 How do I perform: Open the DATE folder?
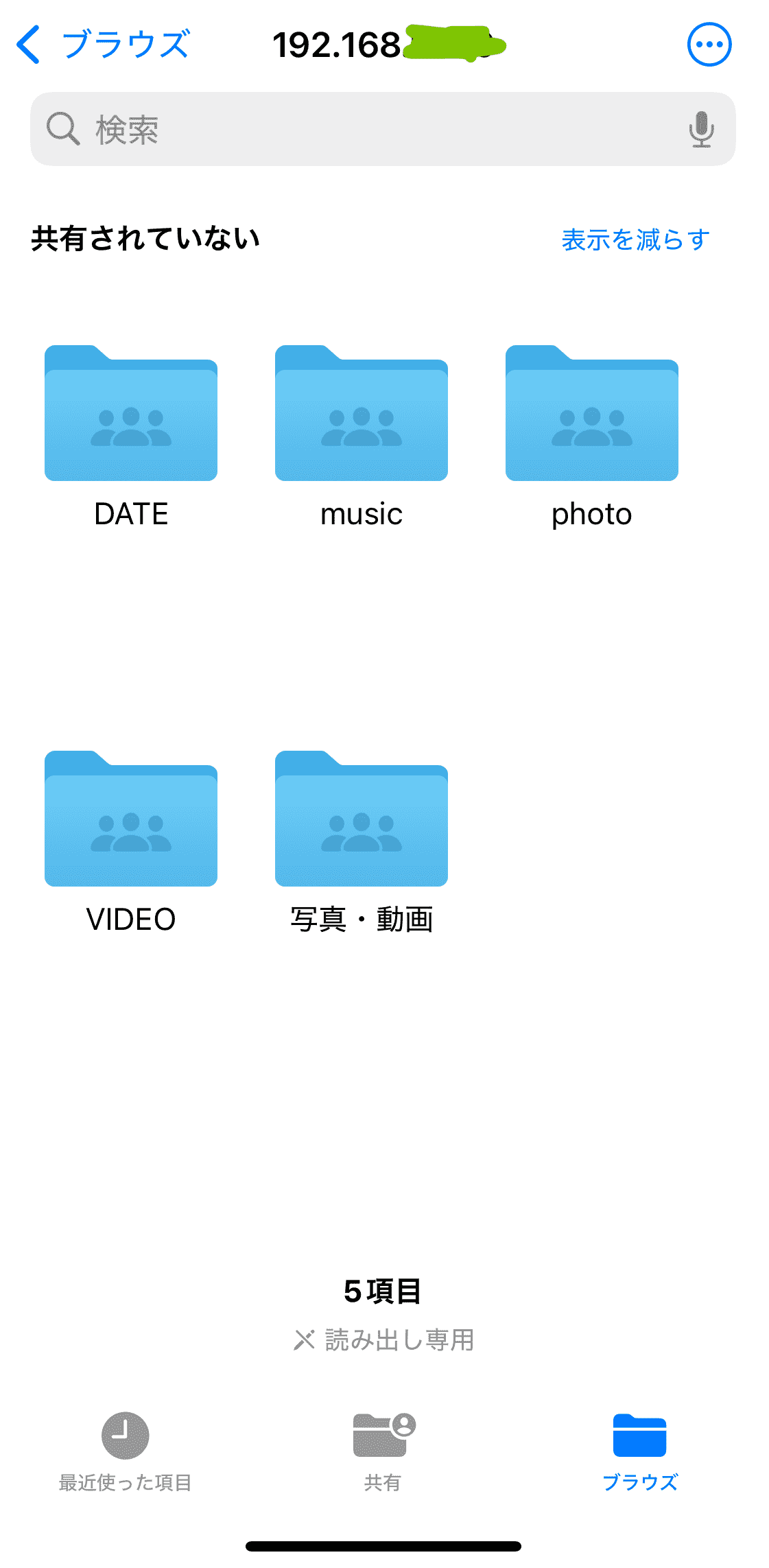(131, 414)
